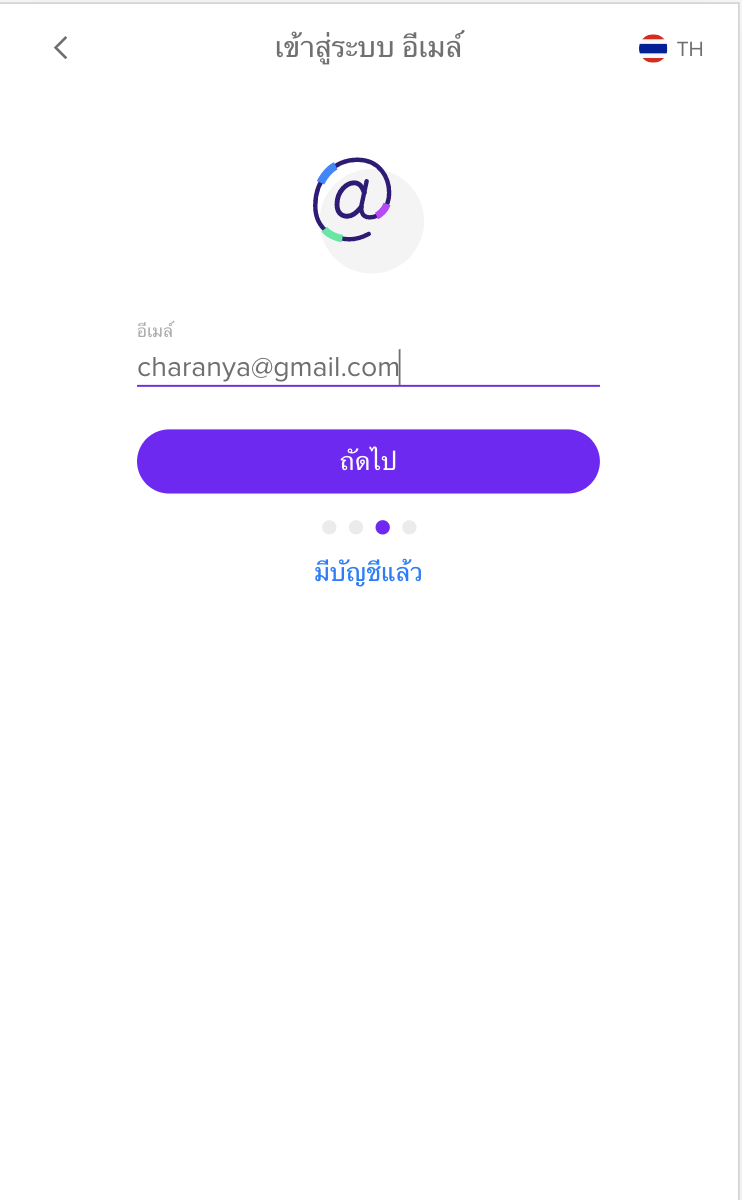Go back using the top-left arrow
742x1200 pixels.
point(61,48)
